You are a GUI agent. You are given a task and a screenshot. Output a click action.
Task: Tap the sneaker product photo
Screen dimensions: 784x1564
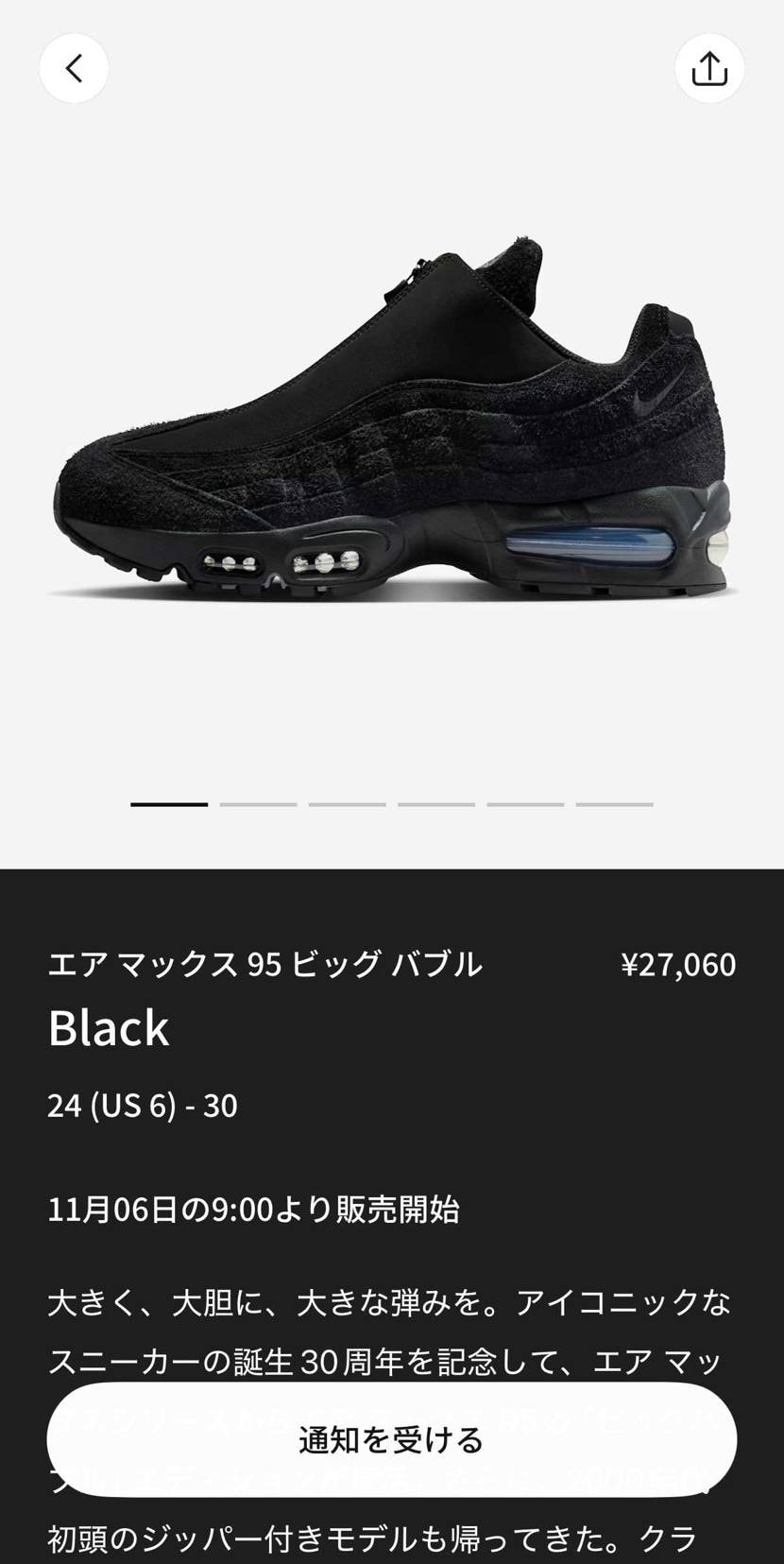coord(392,416)
